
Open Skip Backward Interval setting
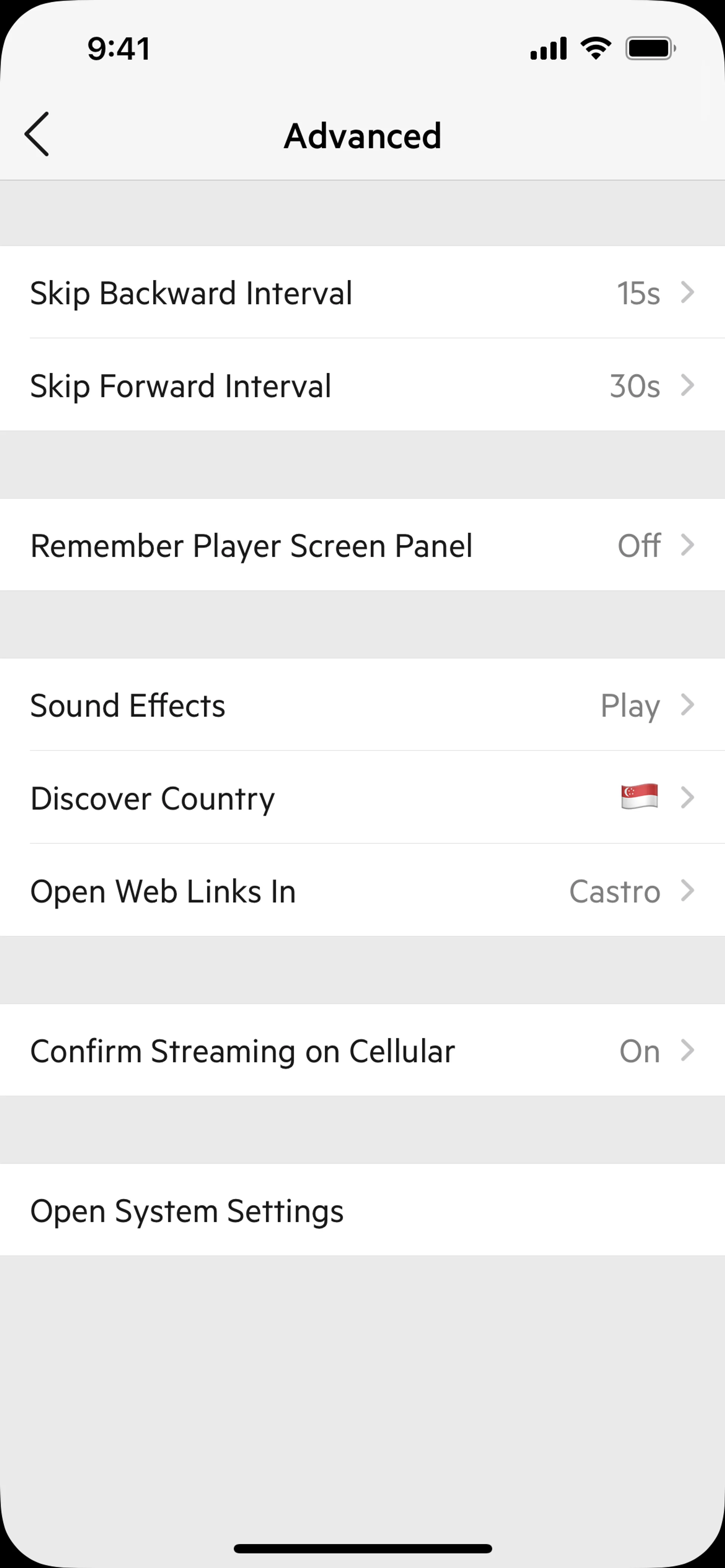362,293
